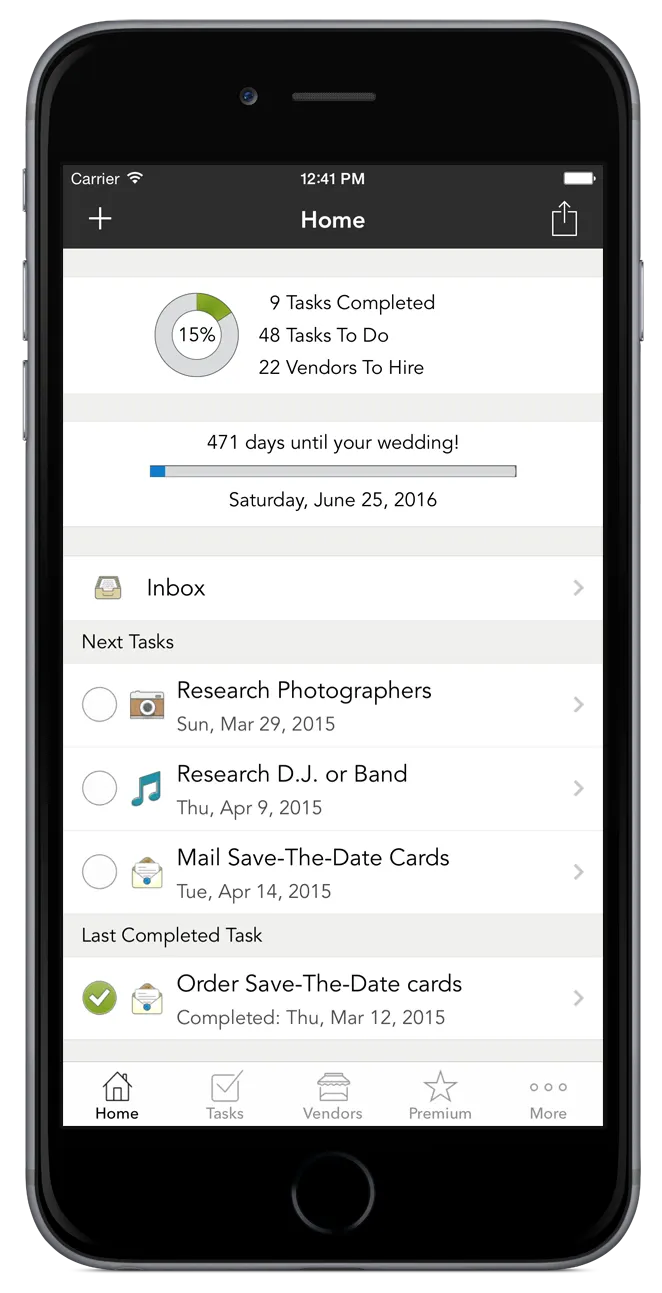This screenshot has width=662, height=1293.
Task: Switch to the Tasks tab
Action: 225,1095
